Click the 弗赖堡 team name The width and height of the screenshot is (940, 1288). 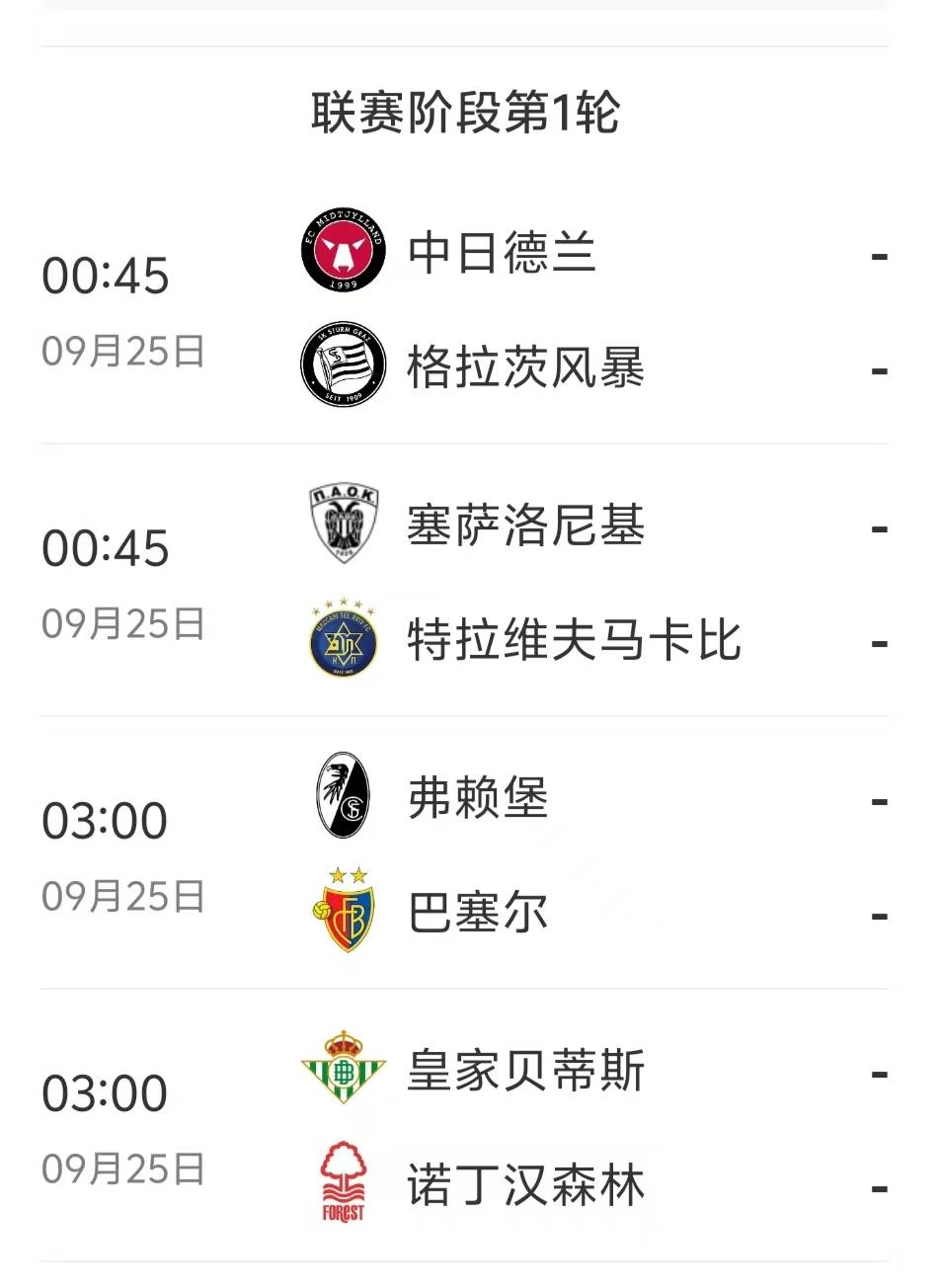tap(476, 800)
